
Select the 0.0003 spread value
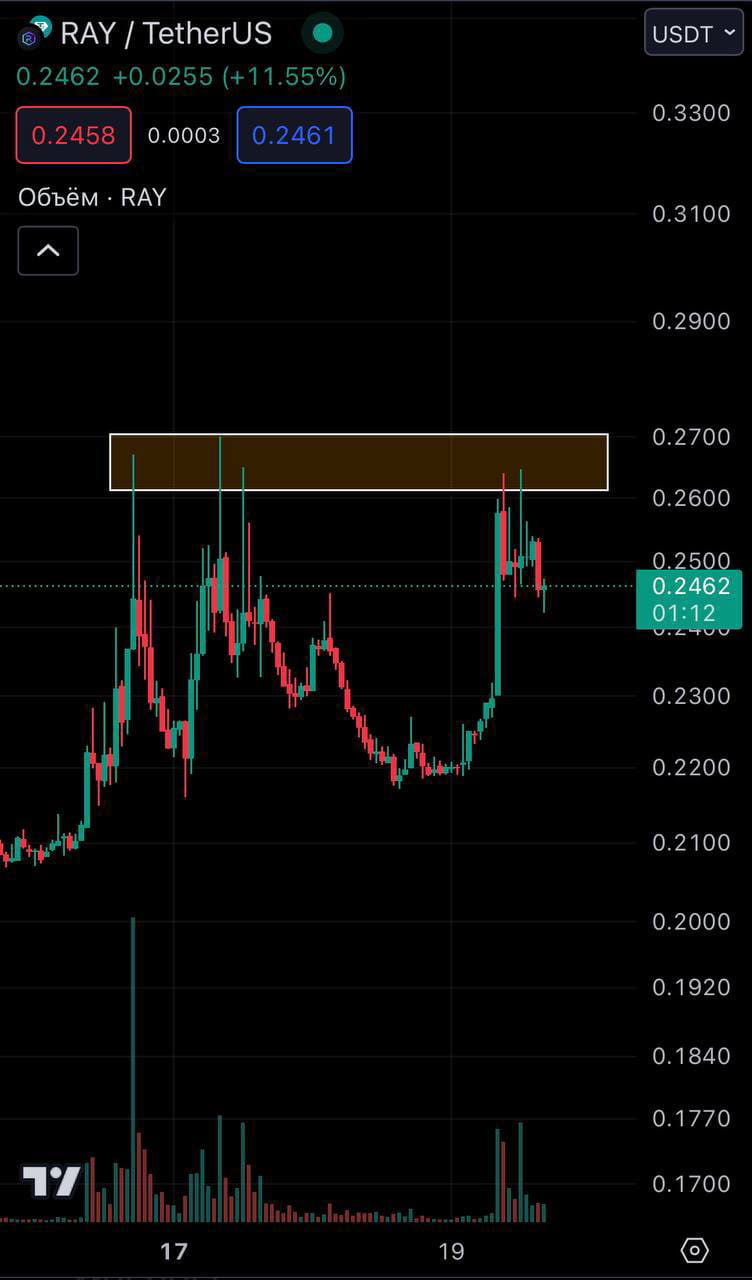pyautogui.click(x=184, y=135)
